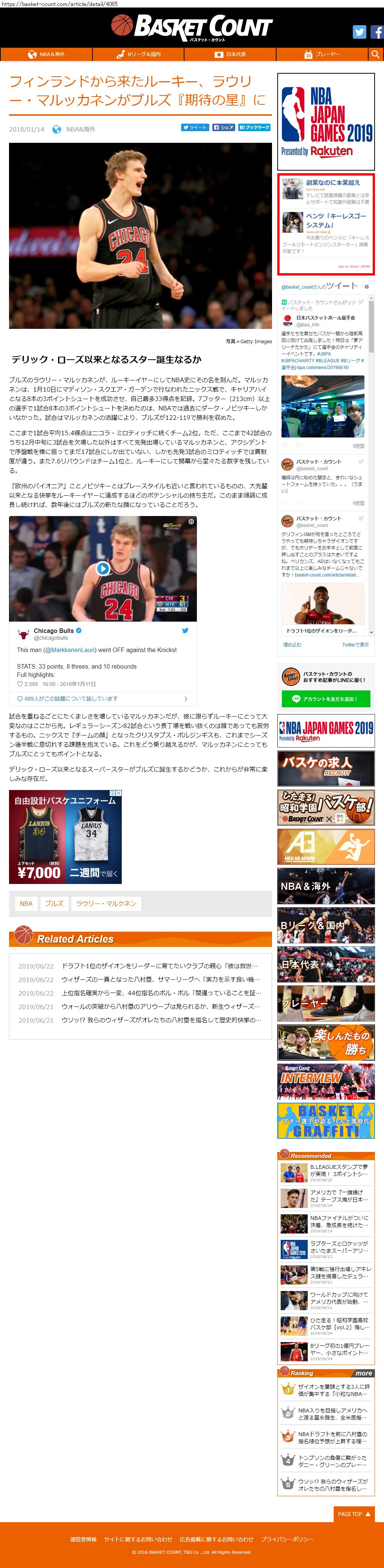Open the 日本代表 nav tab

pyautogui.click(x=230, y=54)
